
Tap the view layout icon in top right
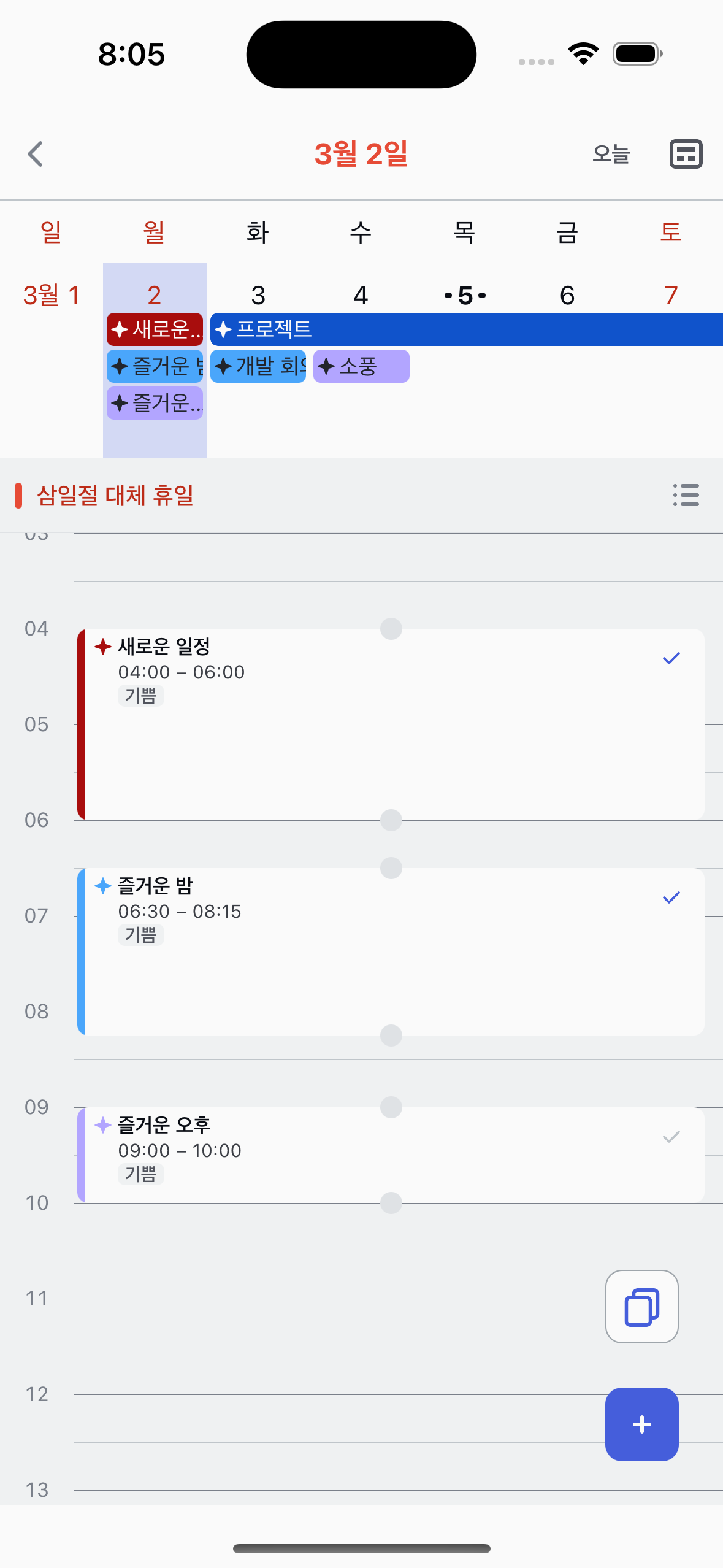tap(685, 154)
